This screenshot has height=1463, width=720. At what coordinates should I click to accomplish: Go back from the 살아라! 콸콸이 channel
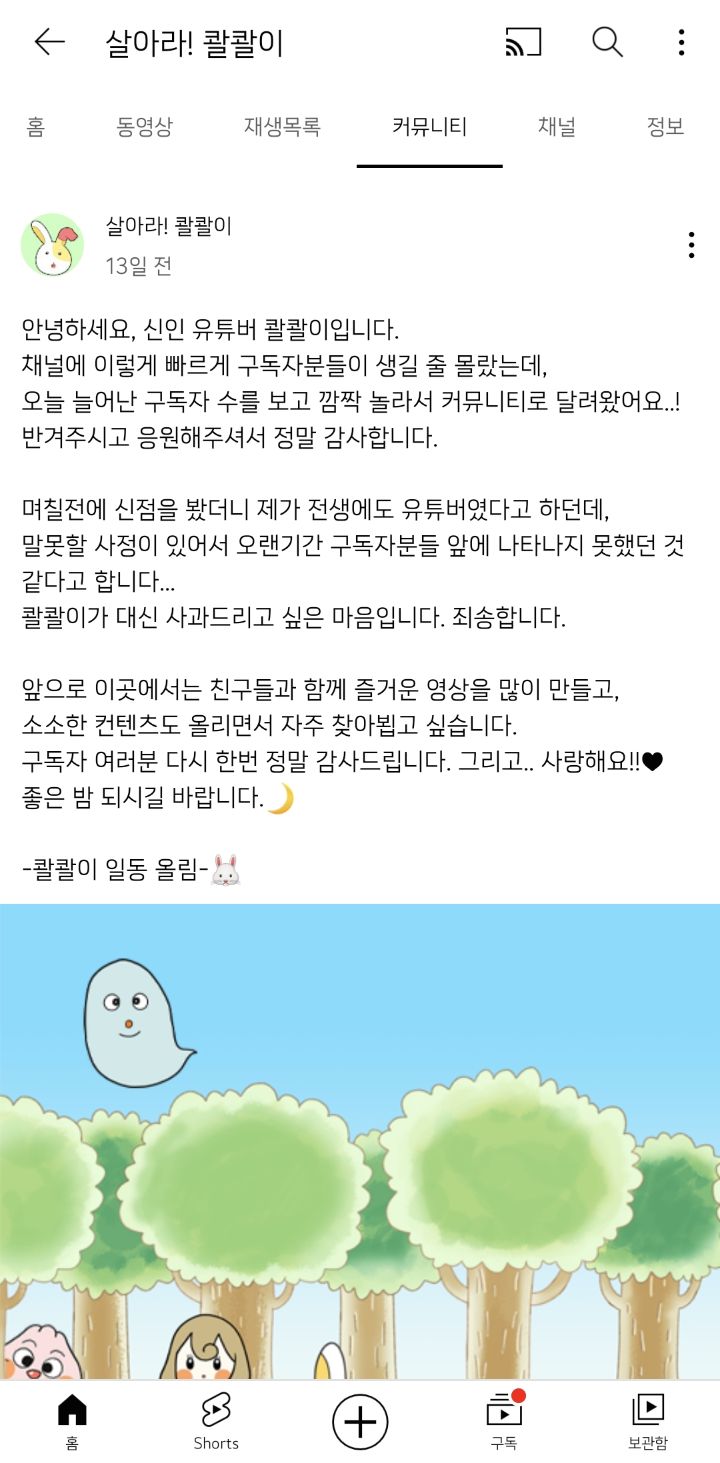(49, 42)
